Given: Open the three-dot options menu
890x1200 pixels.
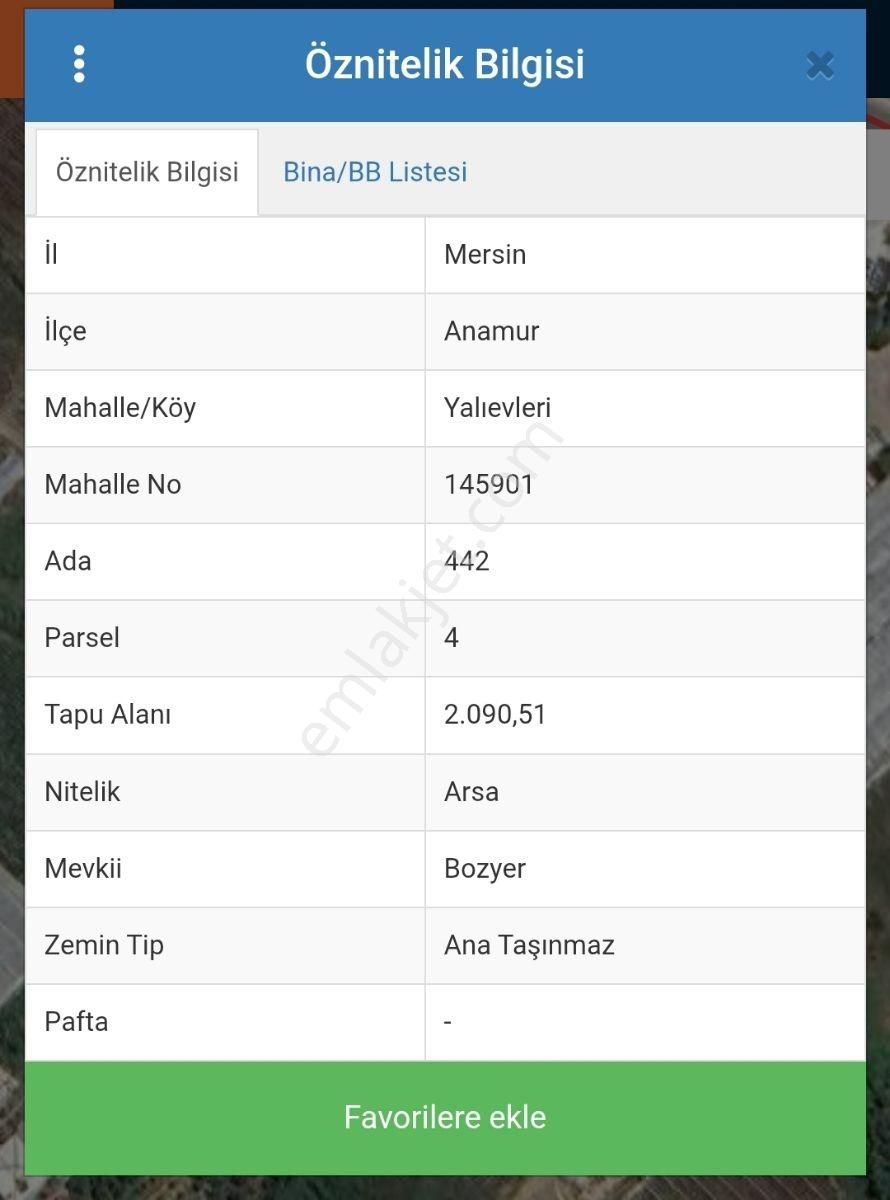Looking at the screenshot, I should (x=79, y=64).
